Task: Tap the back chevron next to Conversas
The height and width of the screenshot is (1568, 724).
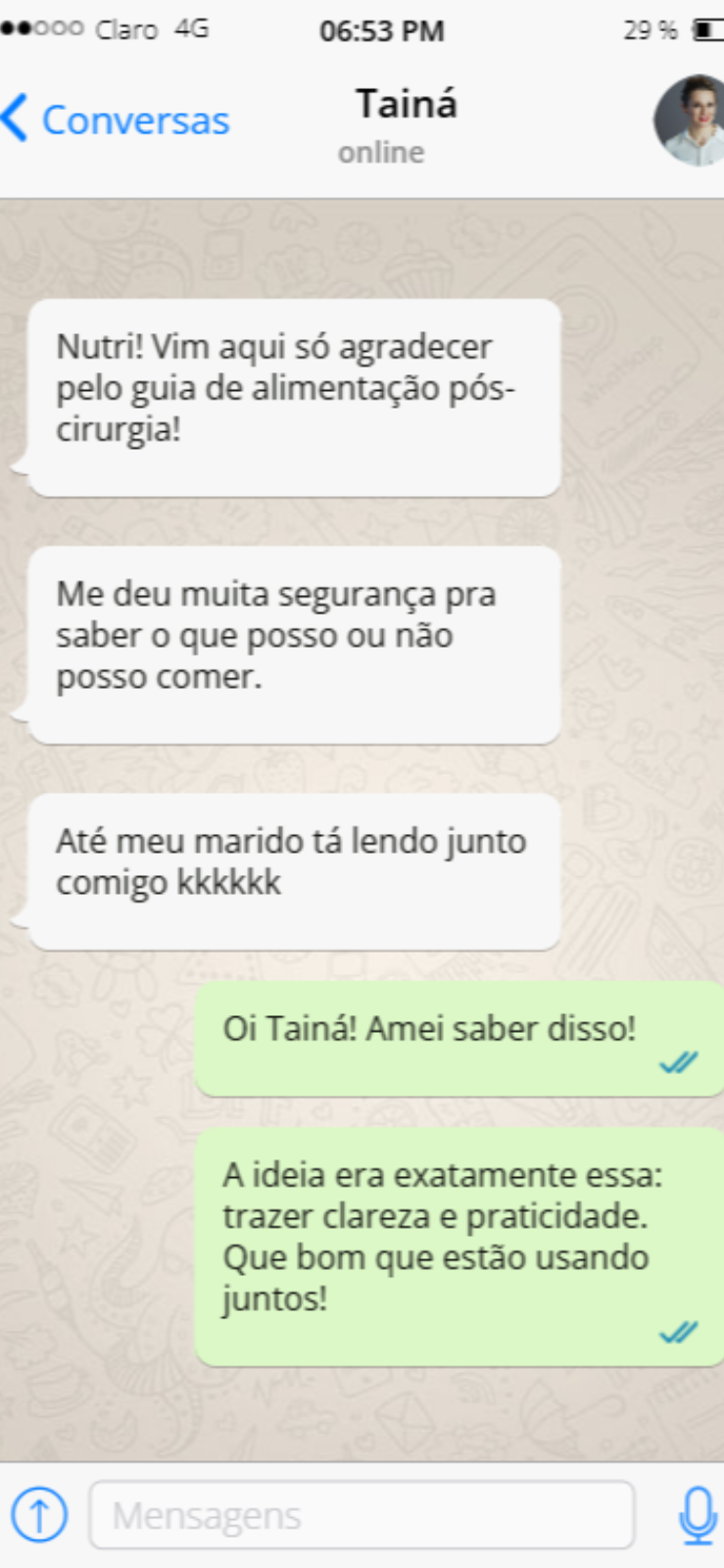Action: (x=14, y=119)
